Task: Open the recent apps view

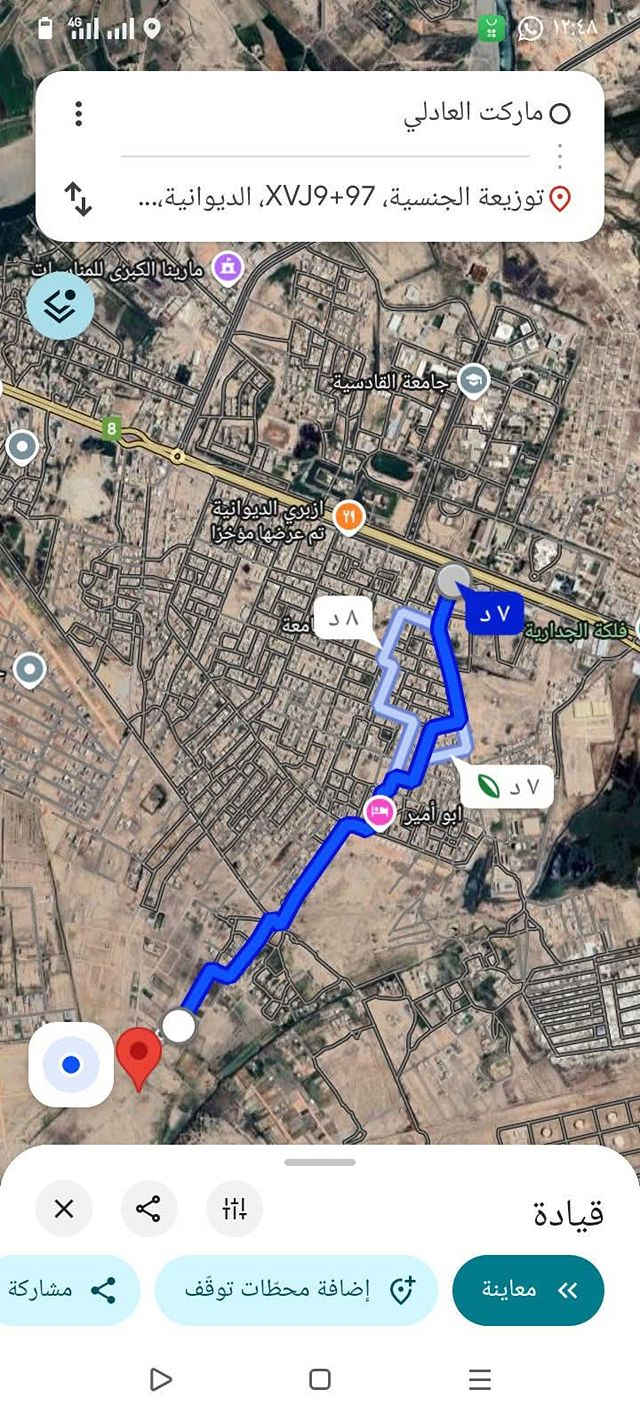Action: point(480,1380)
